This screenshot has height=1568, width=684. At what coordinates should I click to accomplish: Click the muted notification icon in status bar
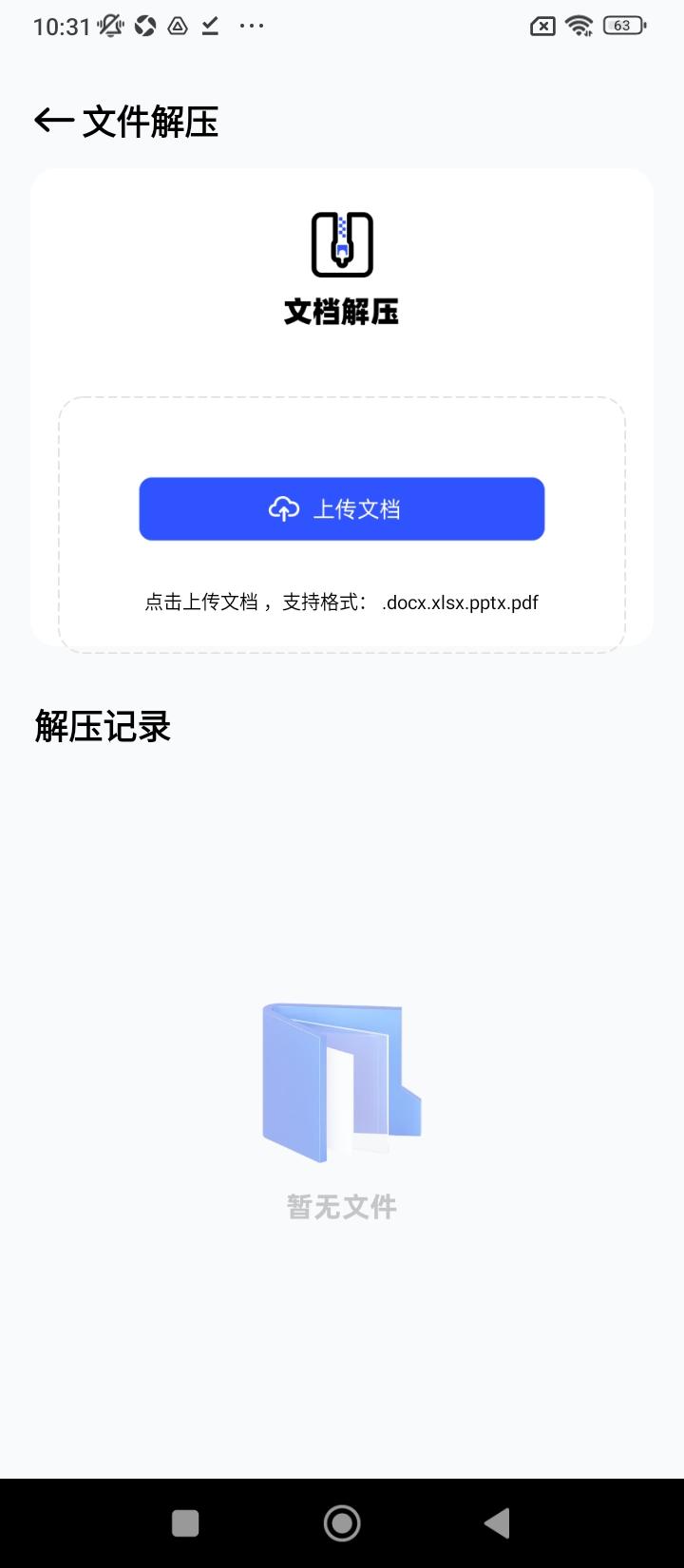[109, 26]
